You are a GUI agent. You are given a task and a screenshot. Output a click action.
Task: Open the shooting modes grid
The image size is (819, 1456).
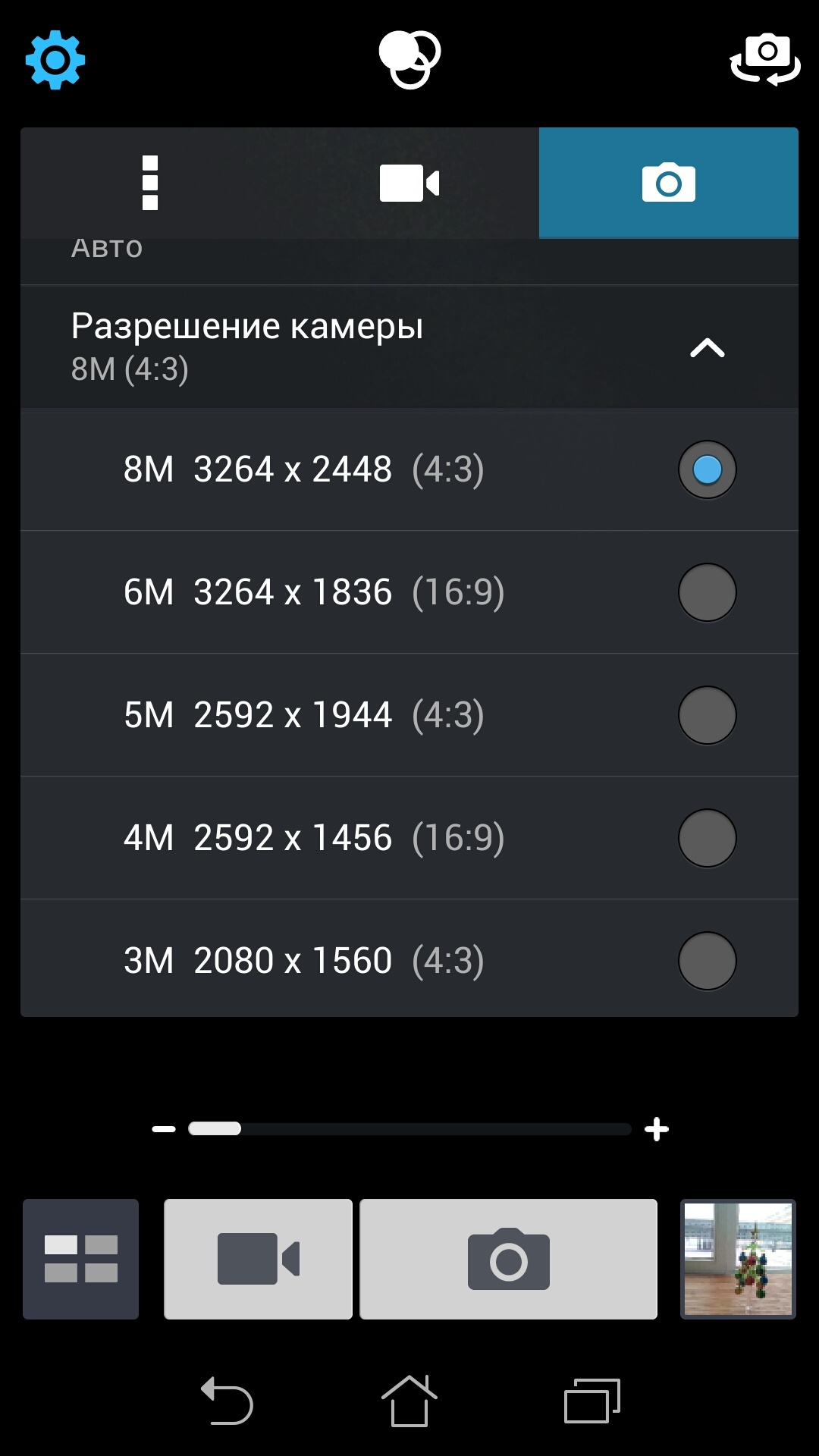point(81,1259)
